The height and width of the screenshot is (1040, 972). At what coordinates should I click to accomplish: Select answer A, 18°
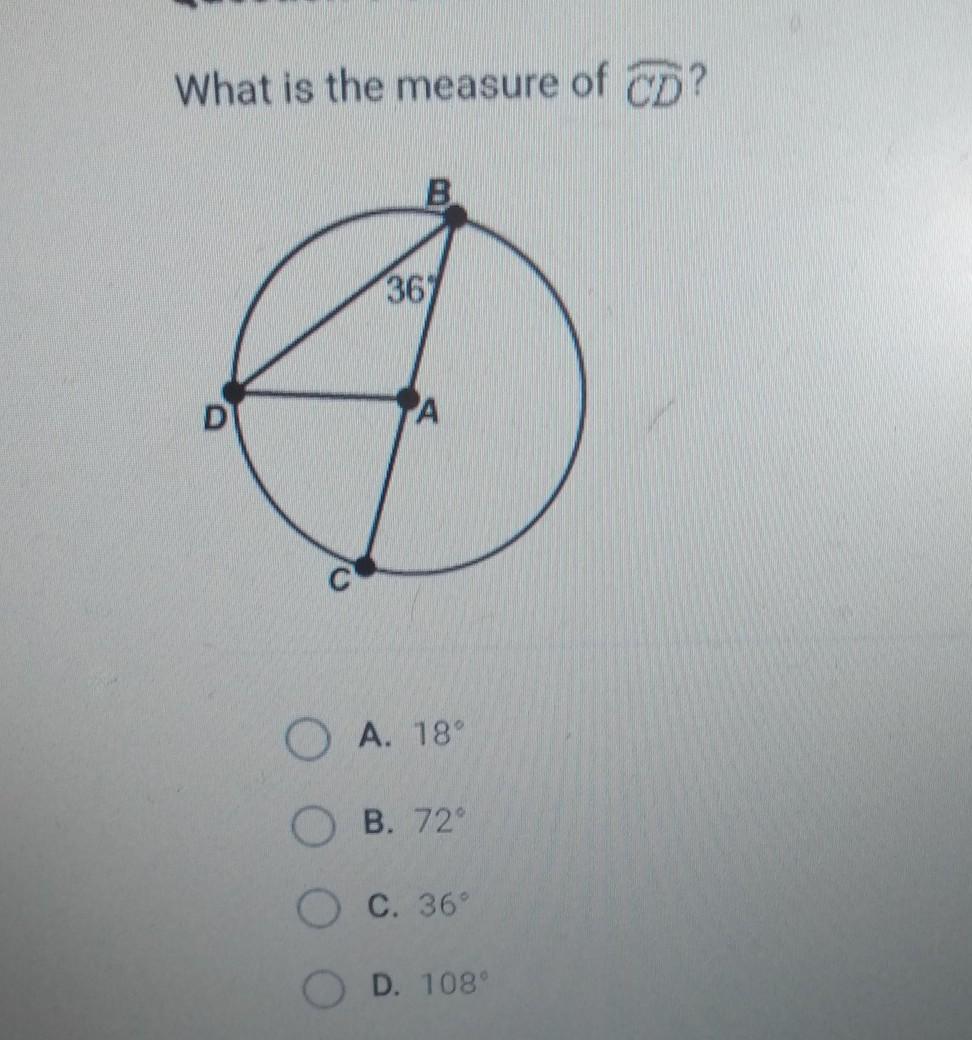click(307, 742)
